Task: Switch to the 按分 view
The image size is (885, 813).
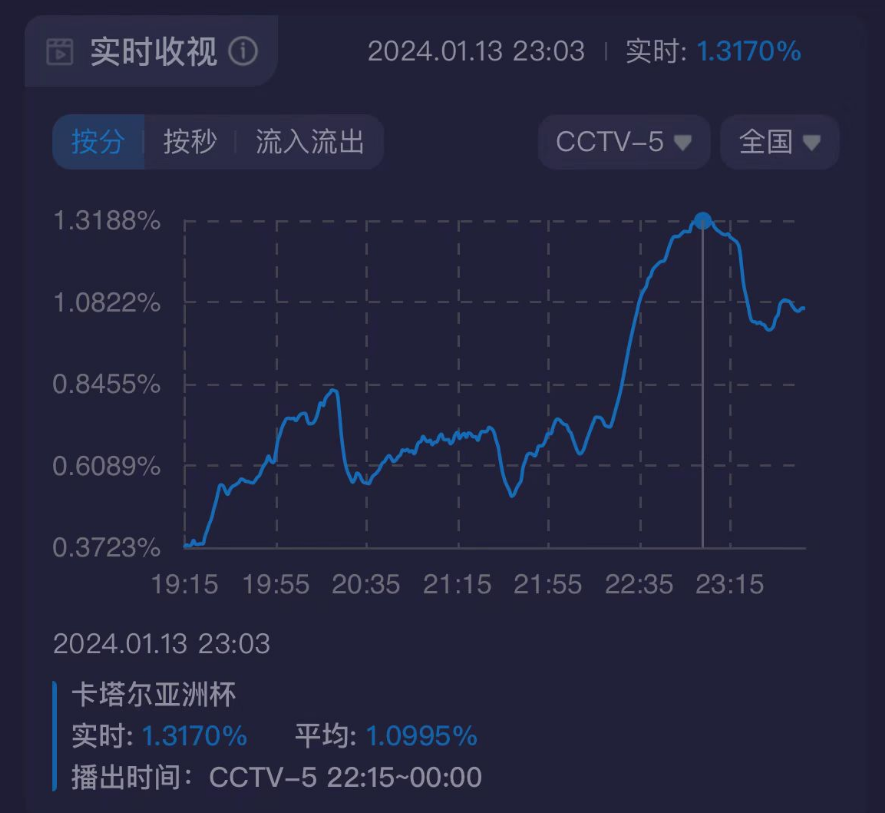Action: click(98, 142)
